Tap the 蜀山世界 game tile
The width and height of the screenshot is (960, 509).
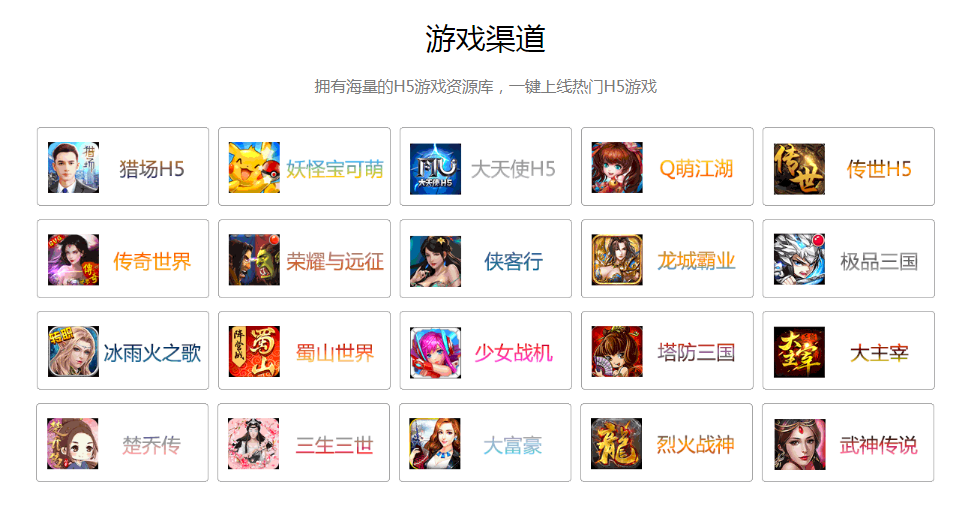(304, 351)
